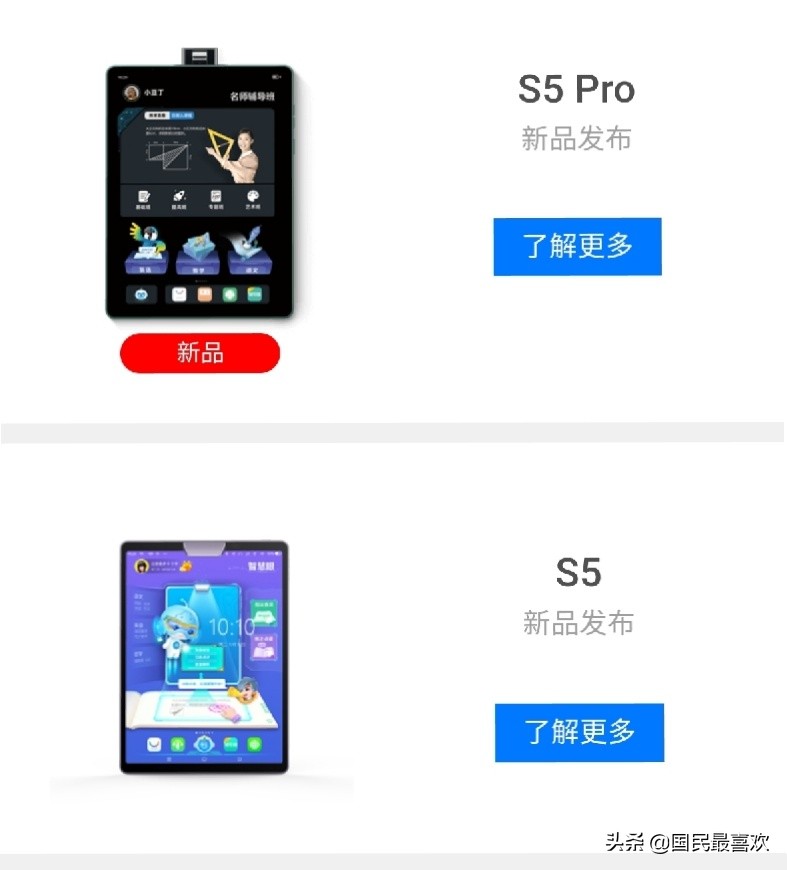Viewport: 787px width, 870px height.
Task: Open the S5 Pro tablet product image
Action: (199, 192)
